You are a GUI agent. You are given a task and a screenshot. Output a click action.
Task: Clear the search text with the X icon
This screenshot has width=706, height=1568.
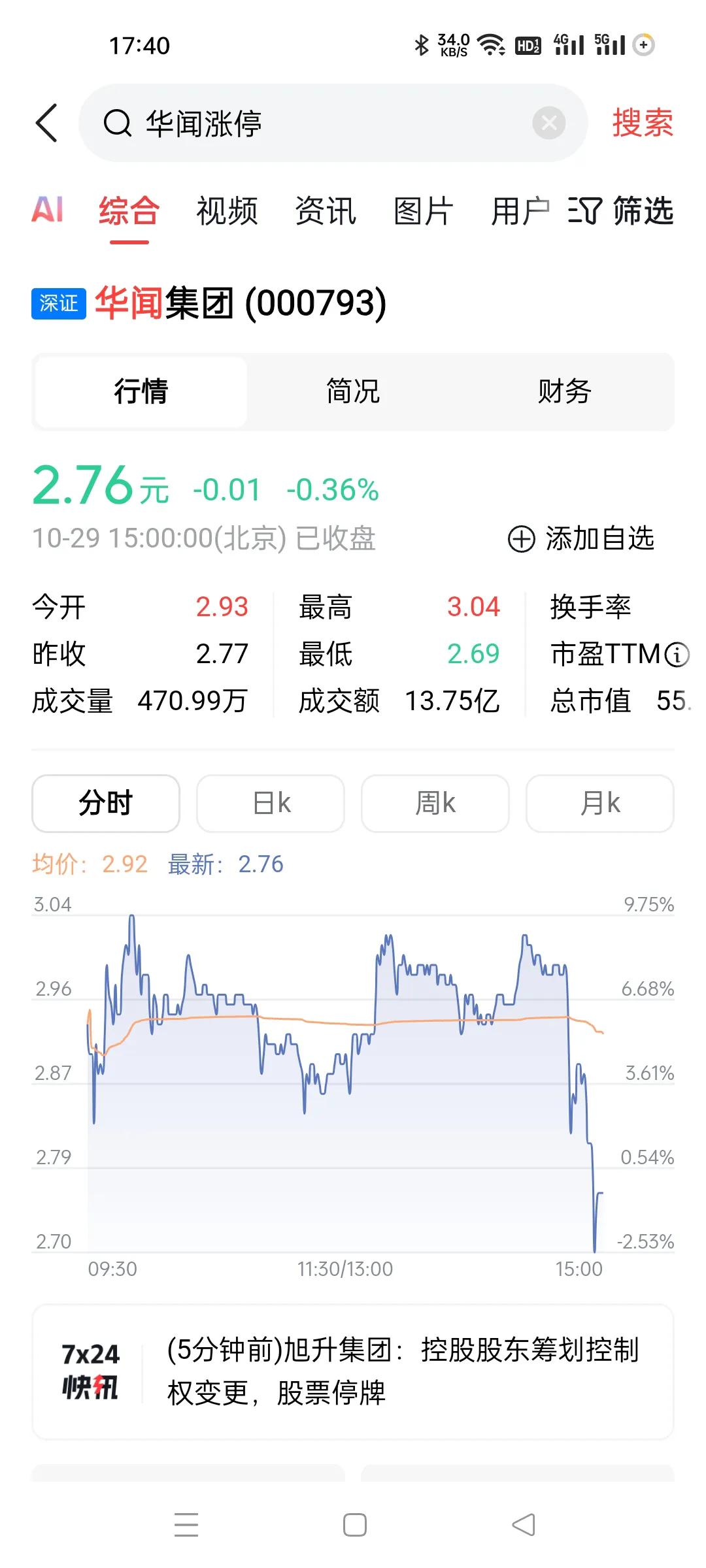pyautogui.click(x=549, y=123)
